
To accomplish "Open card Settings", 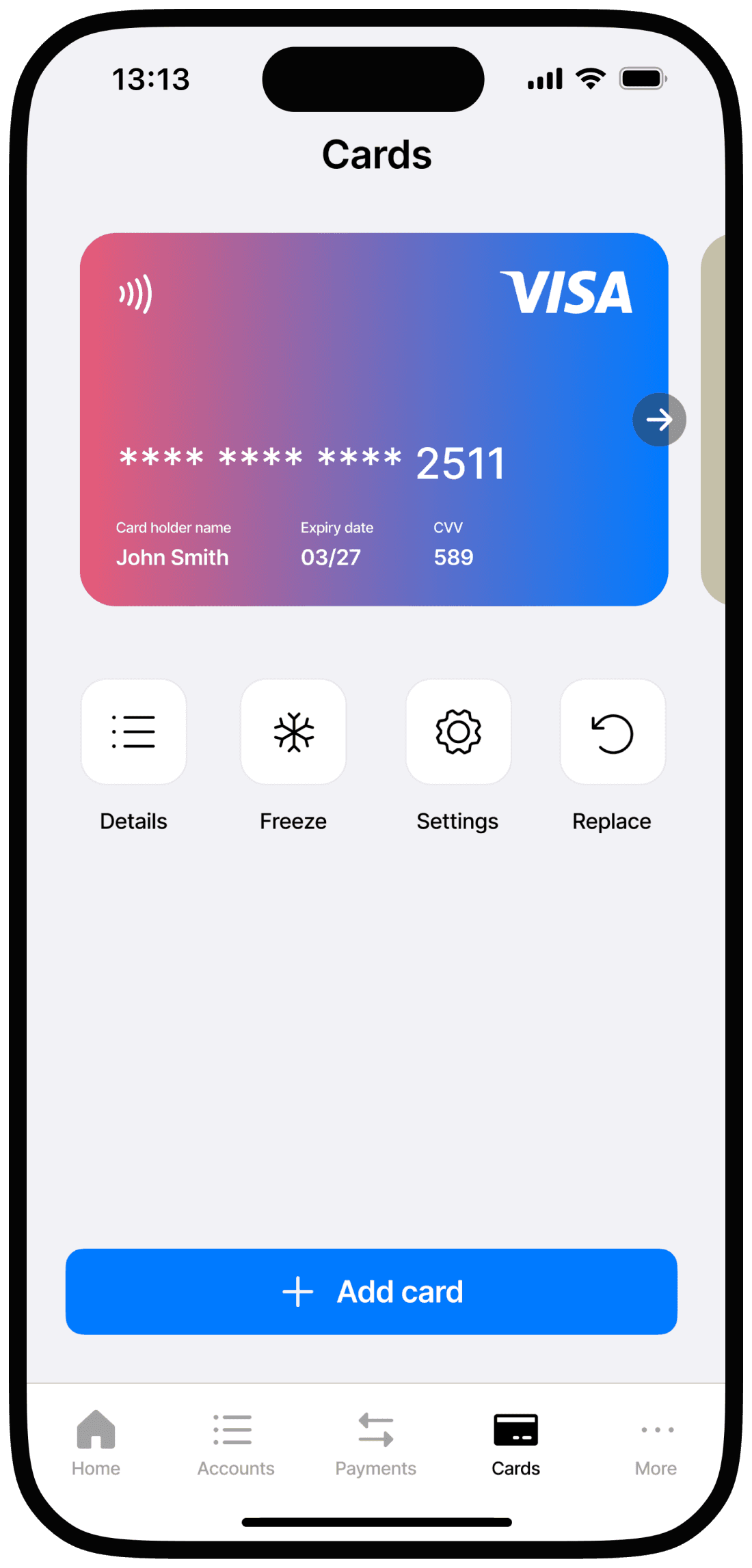I will pyautogui.click(x=458, y=731).
